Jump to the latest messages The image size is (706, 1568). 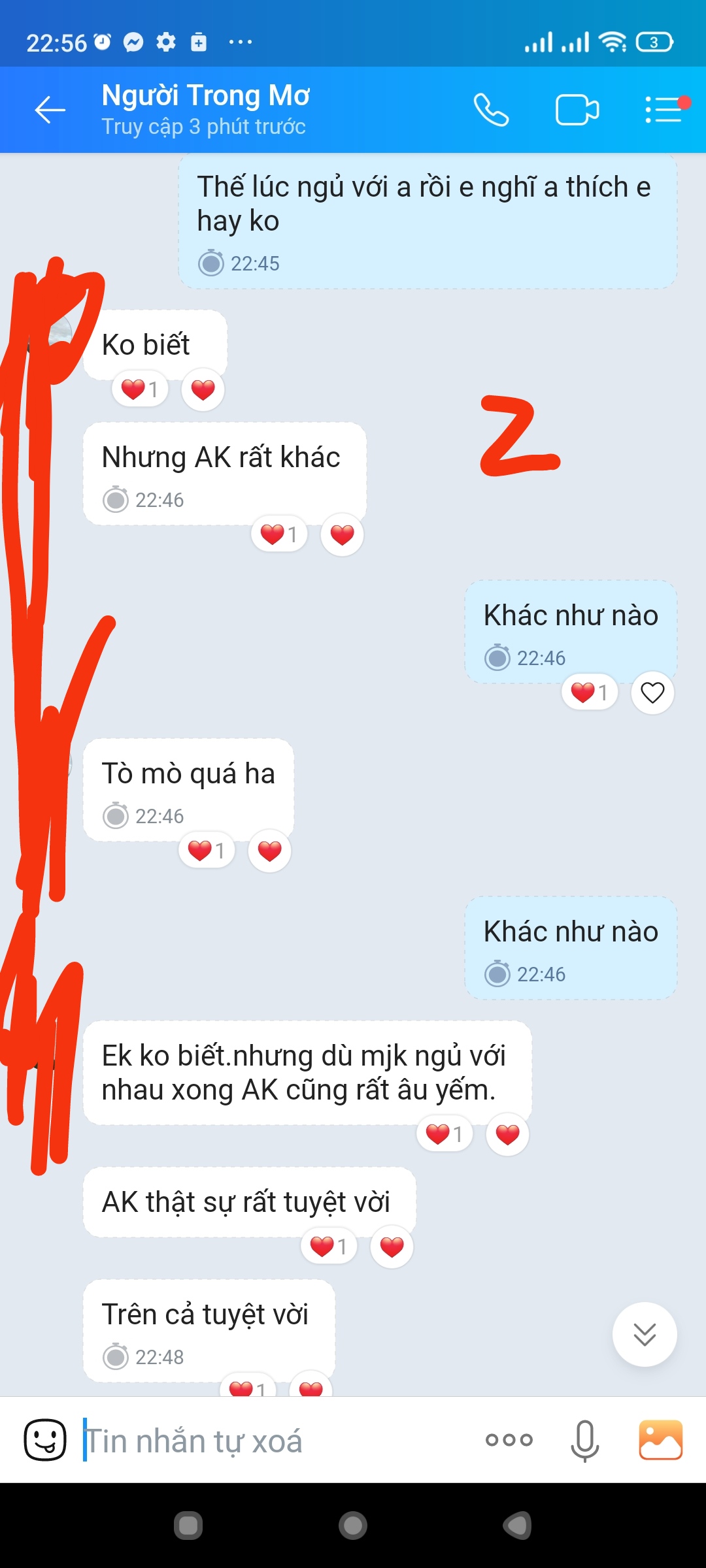coord(645,1334)
